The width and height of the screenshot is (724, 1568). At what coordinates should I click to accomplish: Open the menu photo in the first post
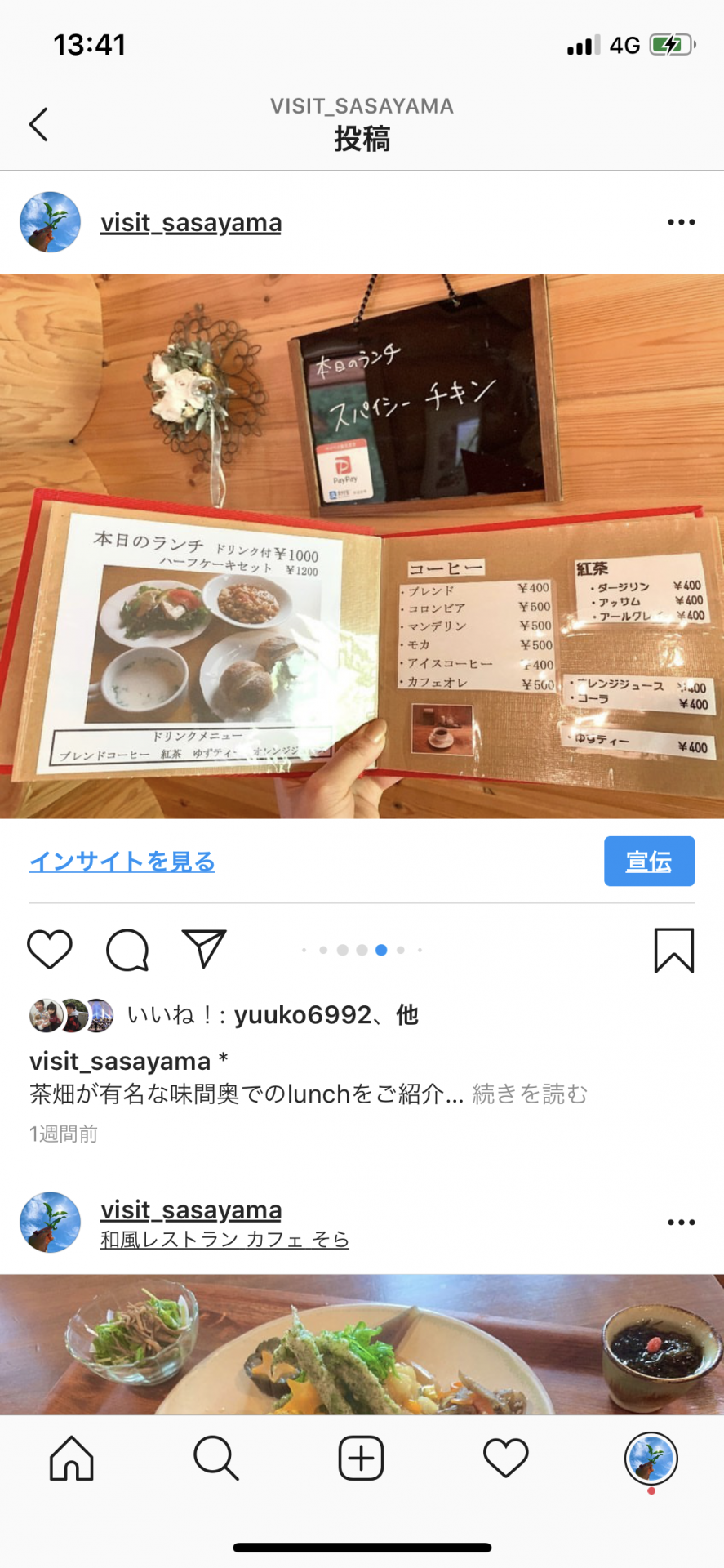tap(362, 546)
